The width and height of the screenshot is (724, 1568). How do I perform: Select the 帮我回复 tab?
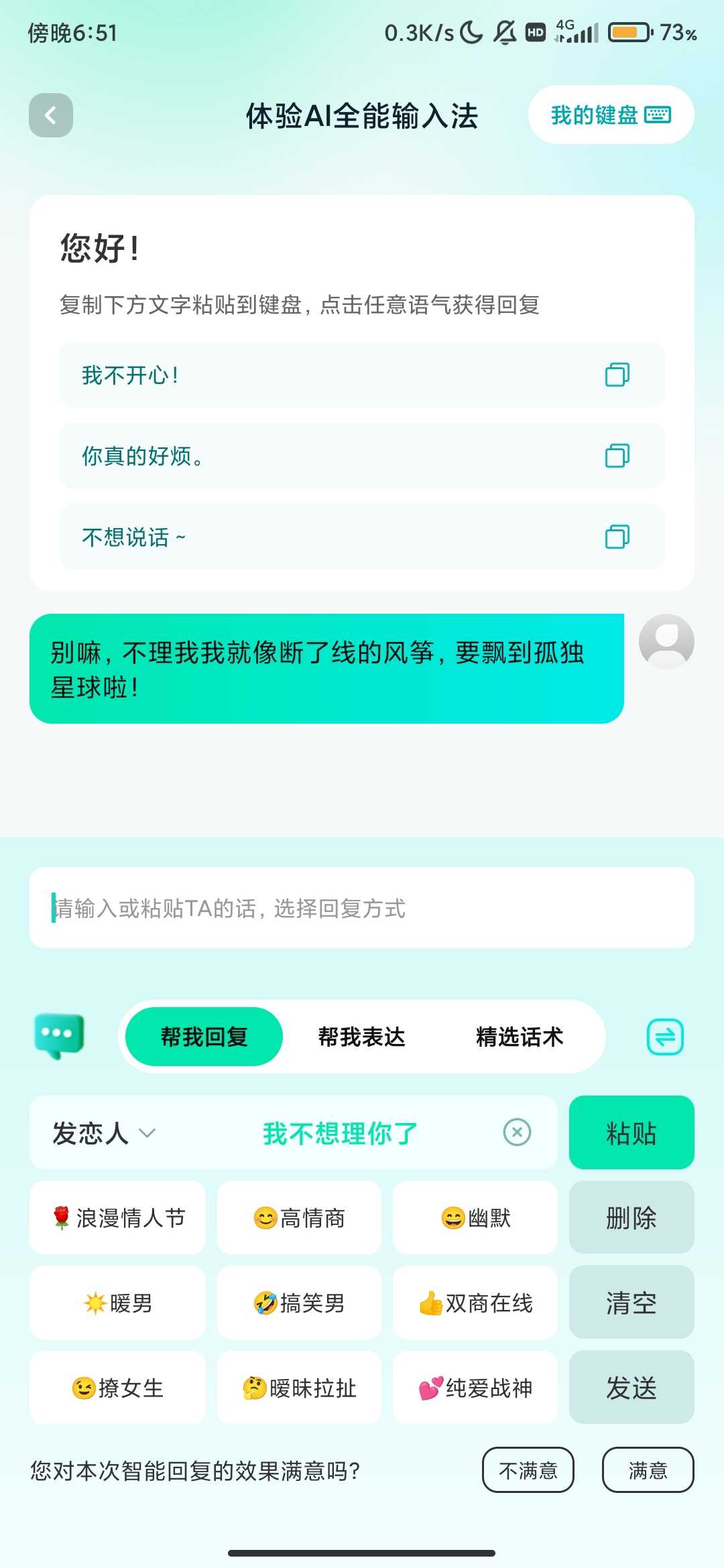204,1037
